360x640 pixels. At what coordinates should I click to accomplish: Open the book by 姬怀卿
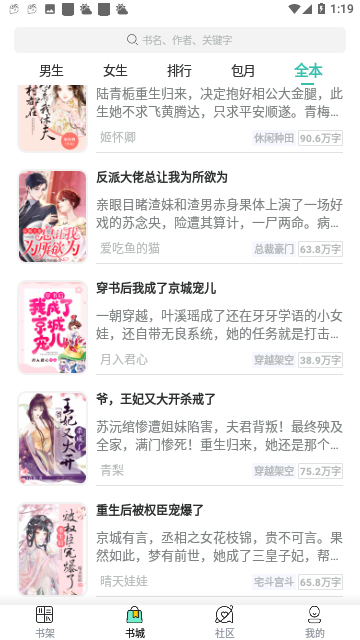180,118
